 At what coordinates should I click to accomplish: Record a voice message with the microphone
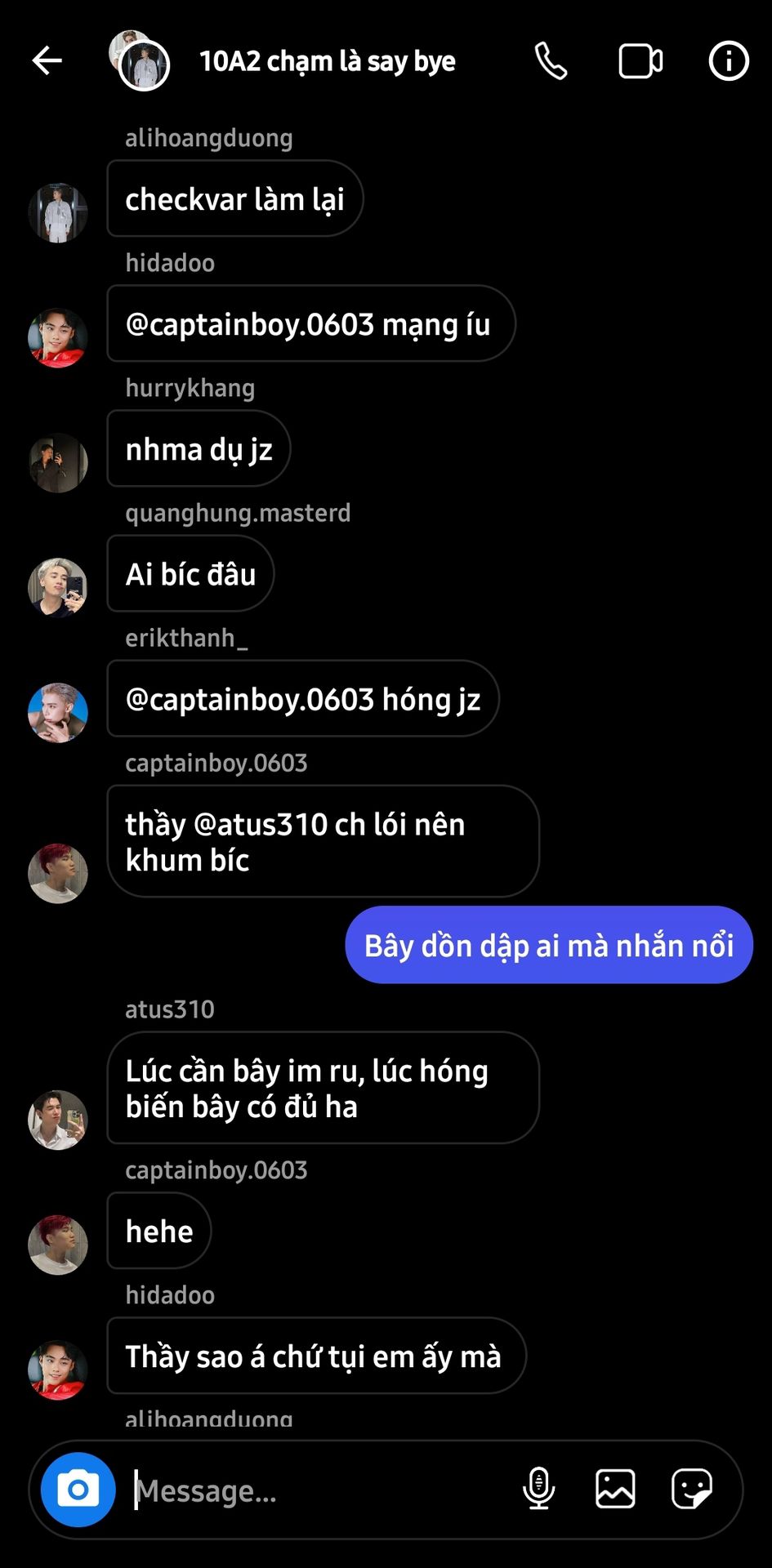(x=538, y=1489)
